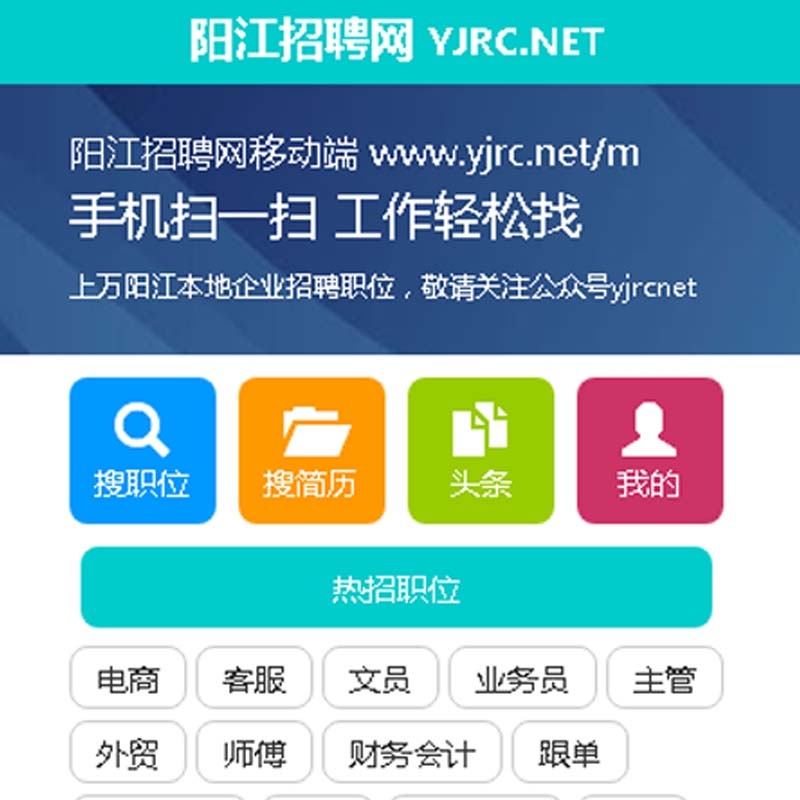The width and height of the screenshot is (800, 800).
Task: Choose the 跟单 job chip
Action: (570, 753)
